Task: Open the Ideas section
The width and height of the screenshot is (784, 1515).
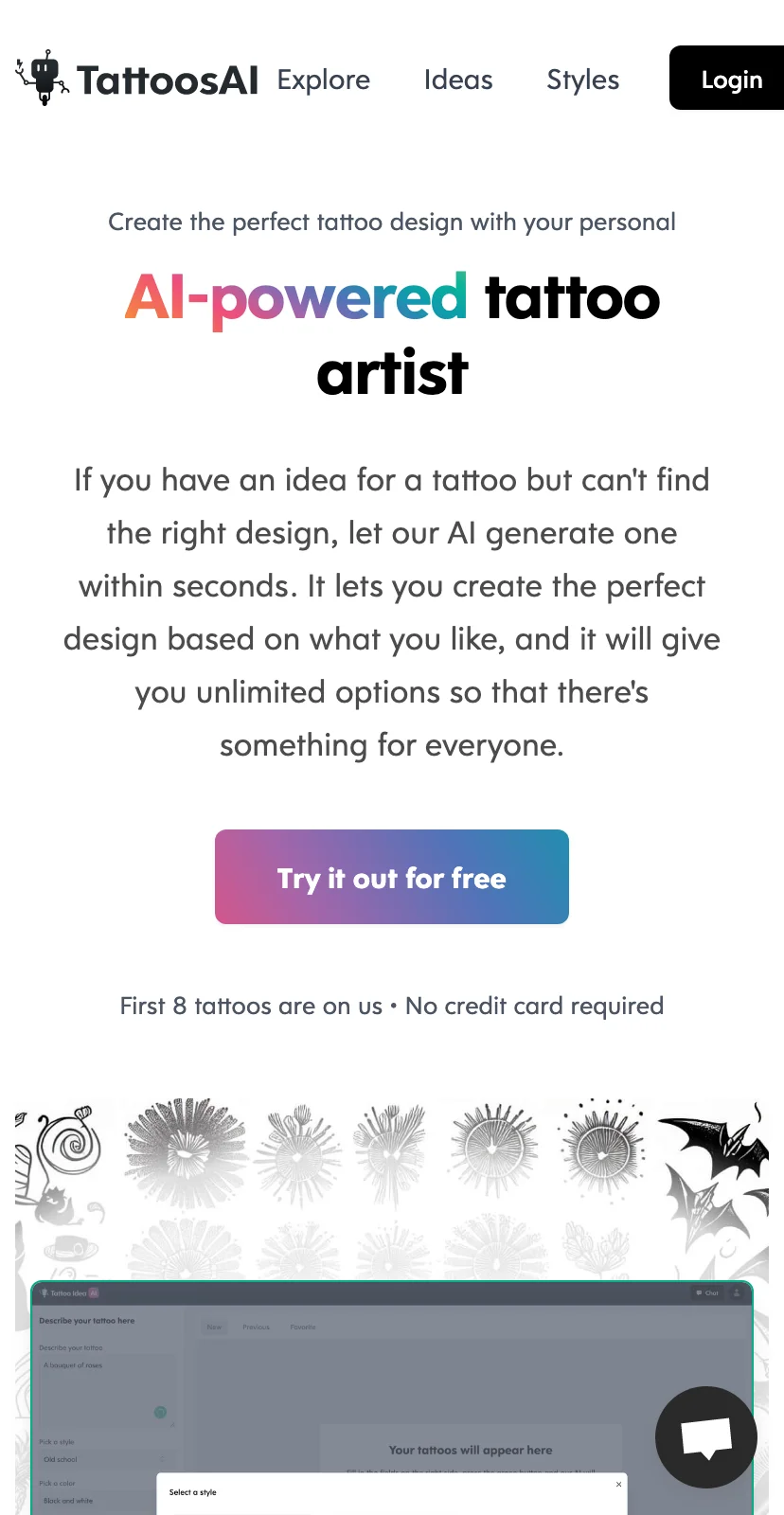Action: (x=458, y=80)
